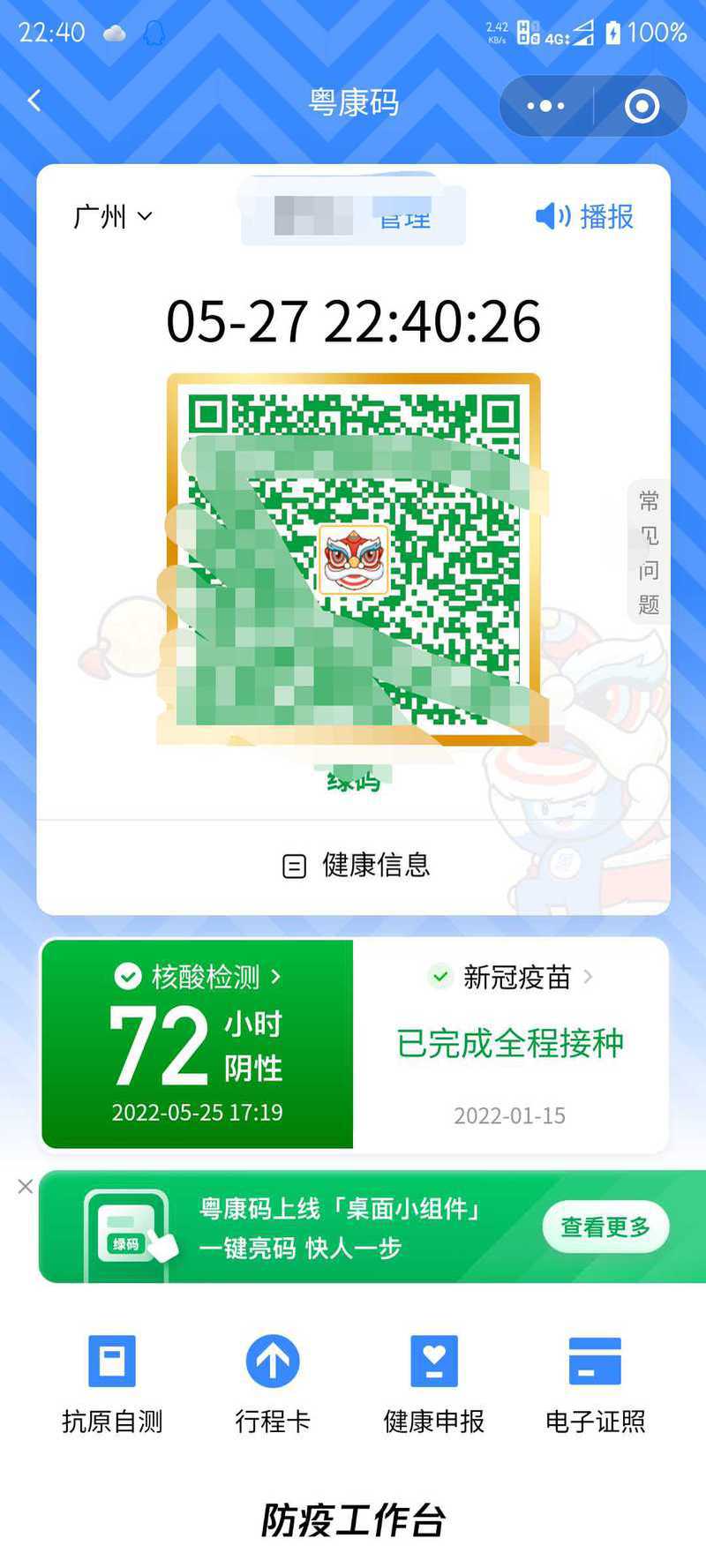This screenshot has width=706, height=1568.
Task: Open 健康申报 health declaration
Action: click(x=434, y=1384)
